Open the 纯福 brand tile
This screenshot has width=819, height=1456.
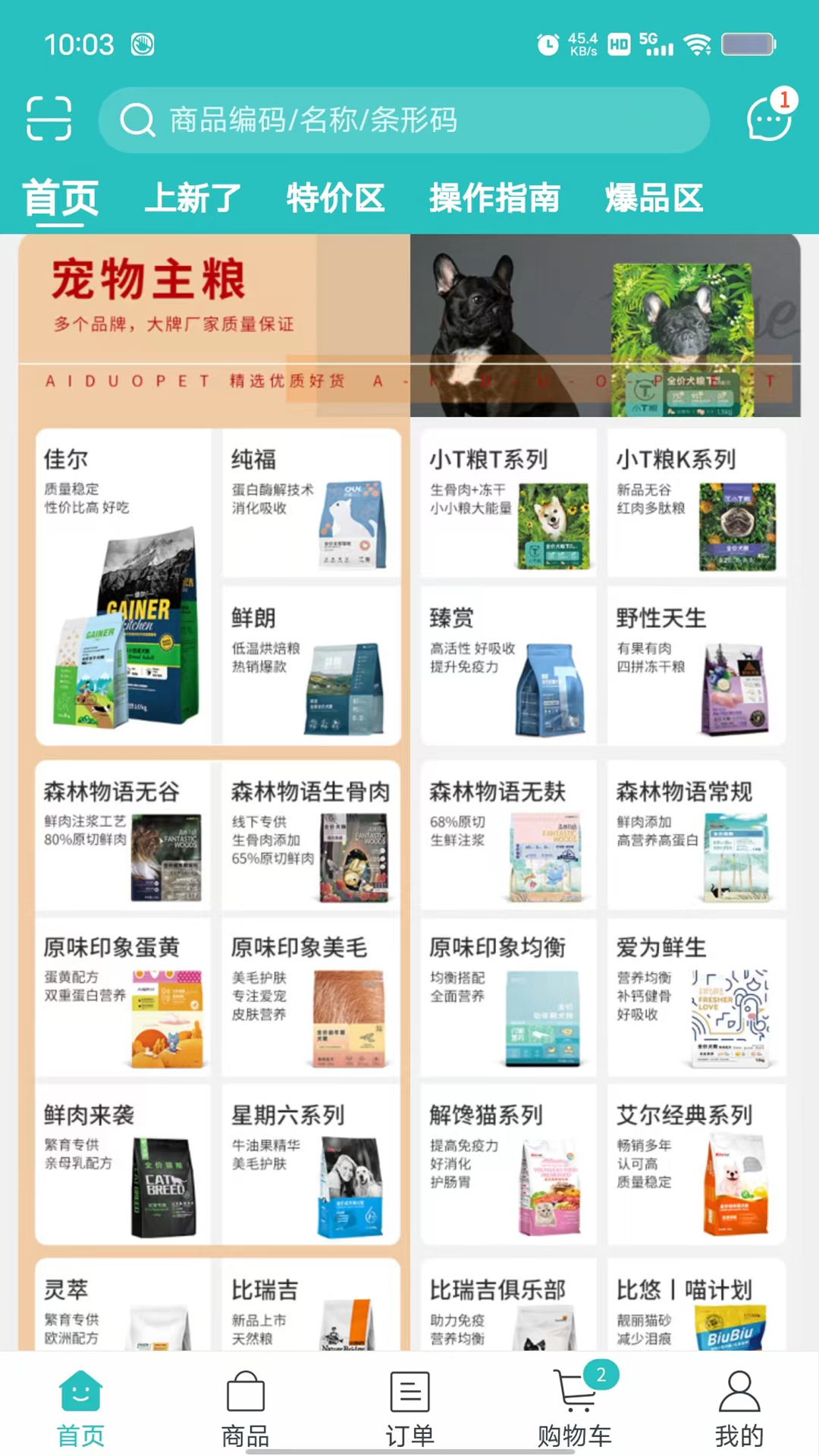tap(311, 503)
